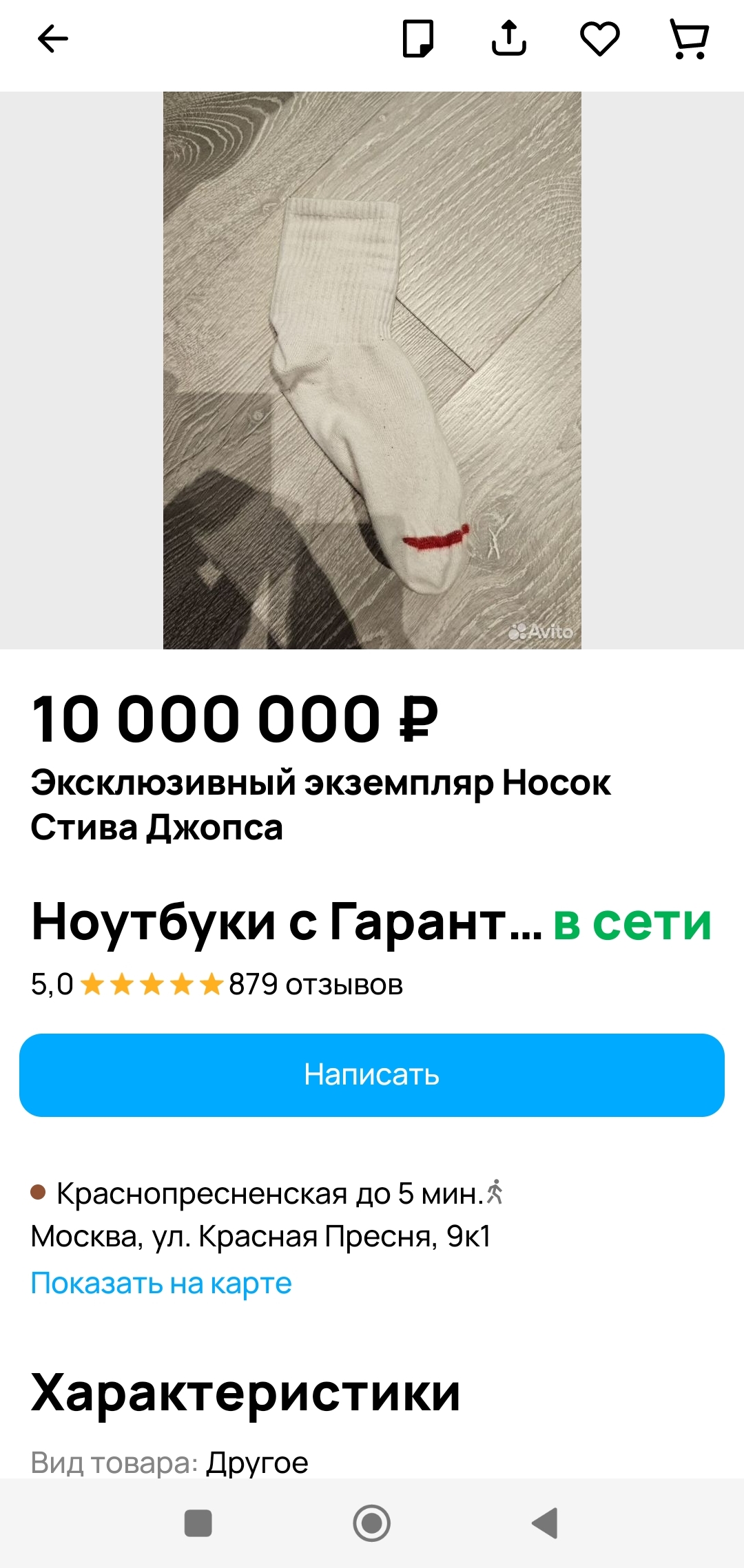Open the shopping cart
This screenshot has width=744, height=1568.
(690, 39)
